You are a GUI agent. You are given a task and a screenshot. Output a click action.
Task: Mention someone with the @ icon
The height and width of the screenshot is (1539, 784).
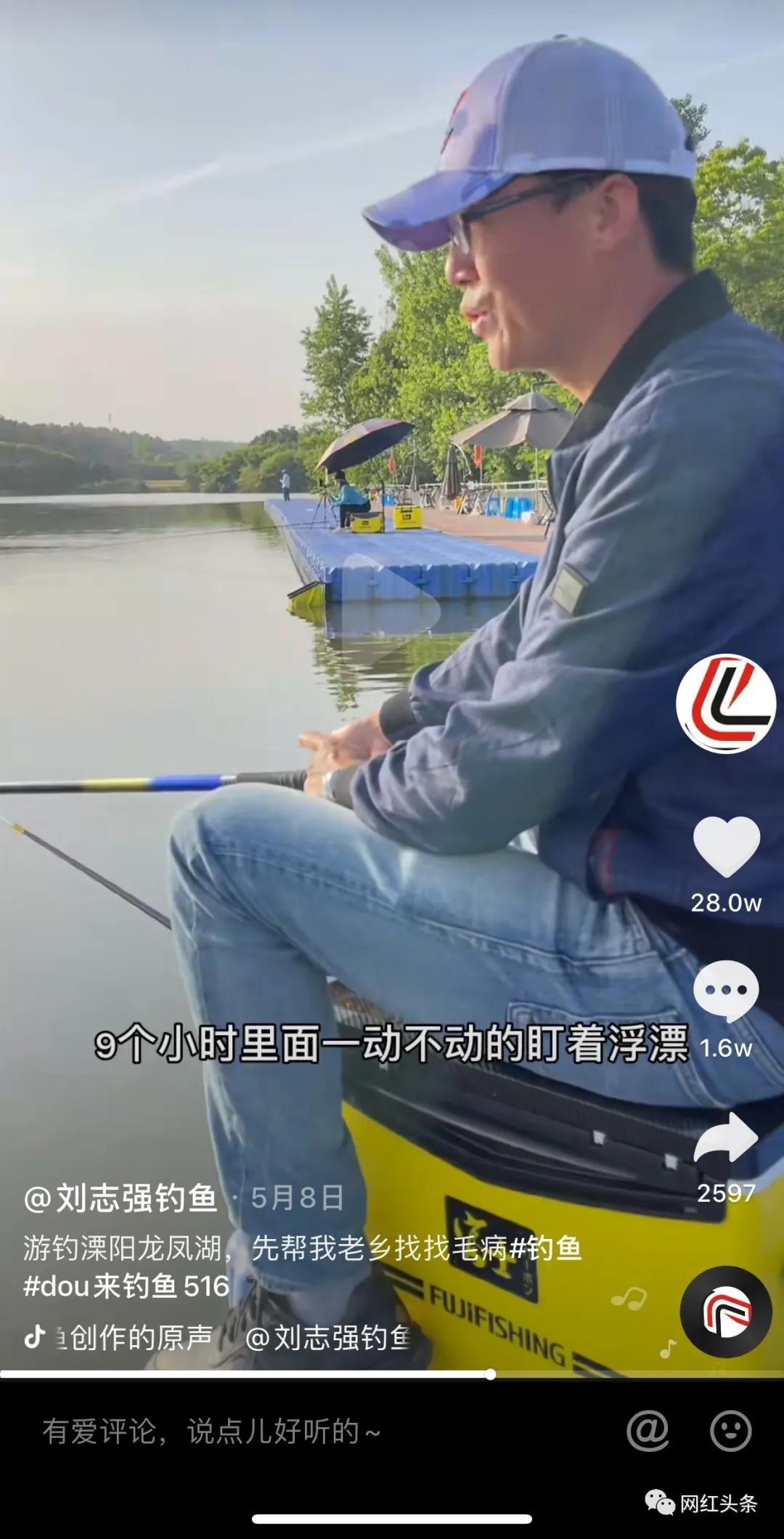[648, 1431]
